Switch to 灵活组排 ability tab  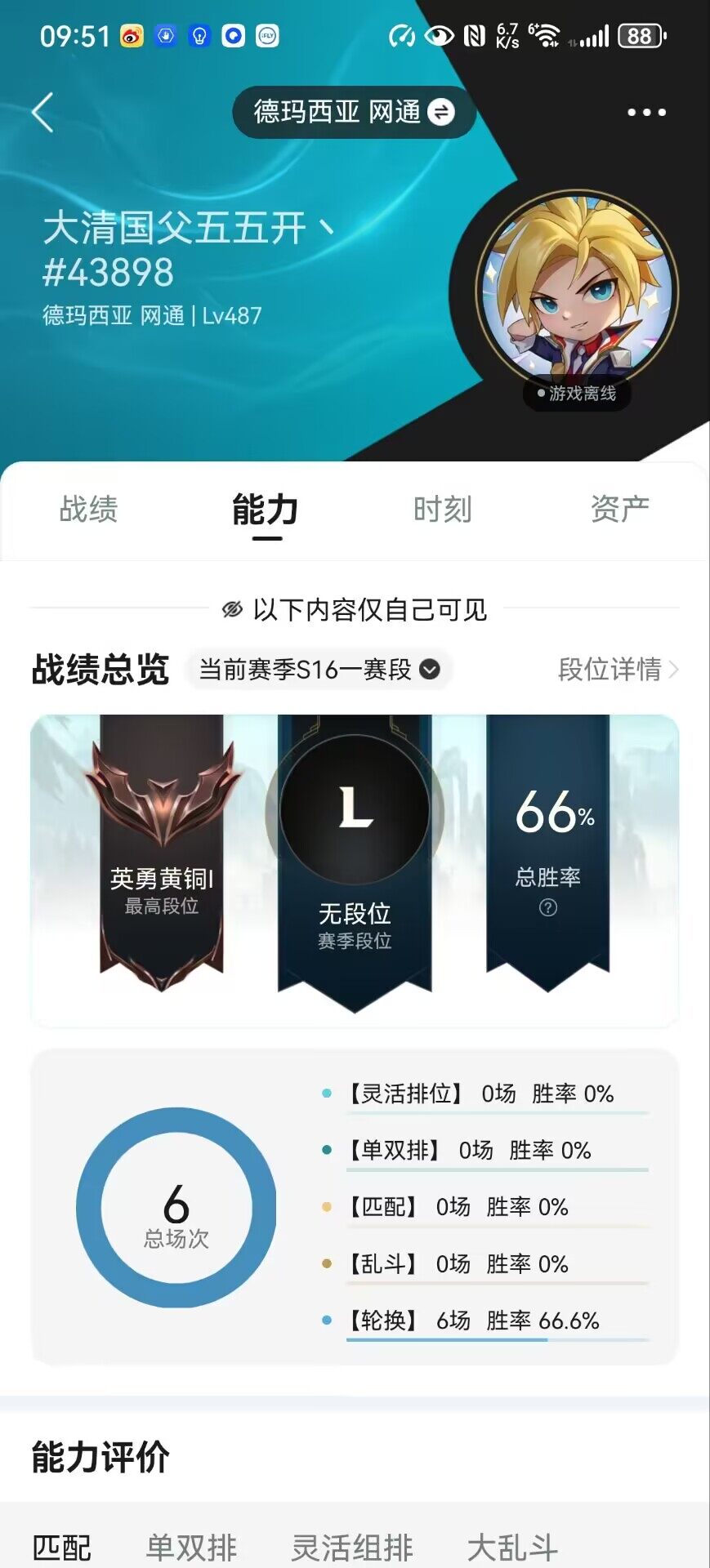point(352,1547)
